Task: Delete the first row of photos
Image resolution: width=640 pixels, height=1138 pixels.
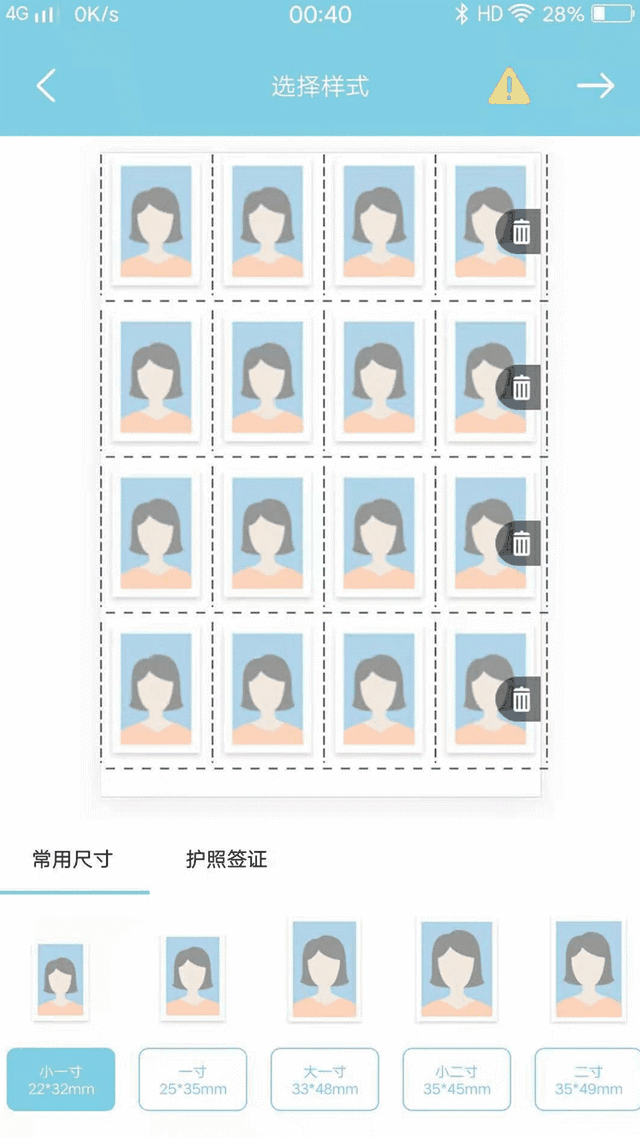Action: coord(521,232)
